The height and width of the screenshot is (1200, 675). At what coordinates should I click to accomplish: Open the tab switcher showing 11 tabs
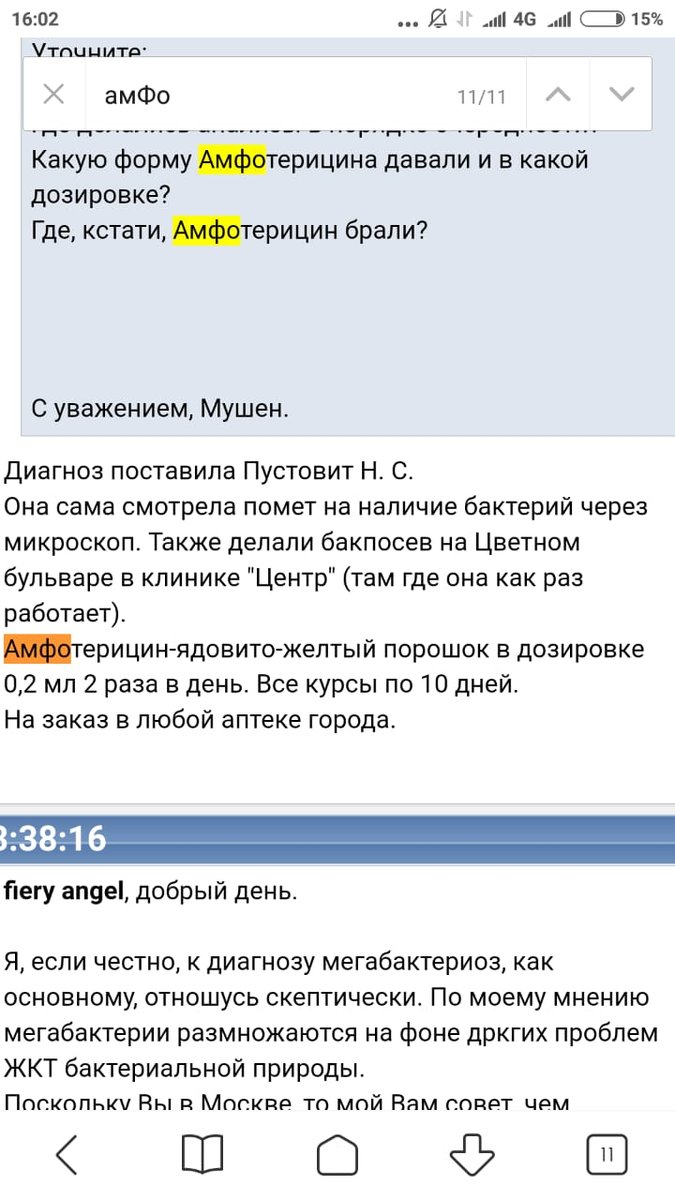click(607, 1154)
